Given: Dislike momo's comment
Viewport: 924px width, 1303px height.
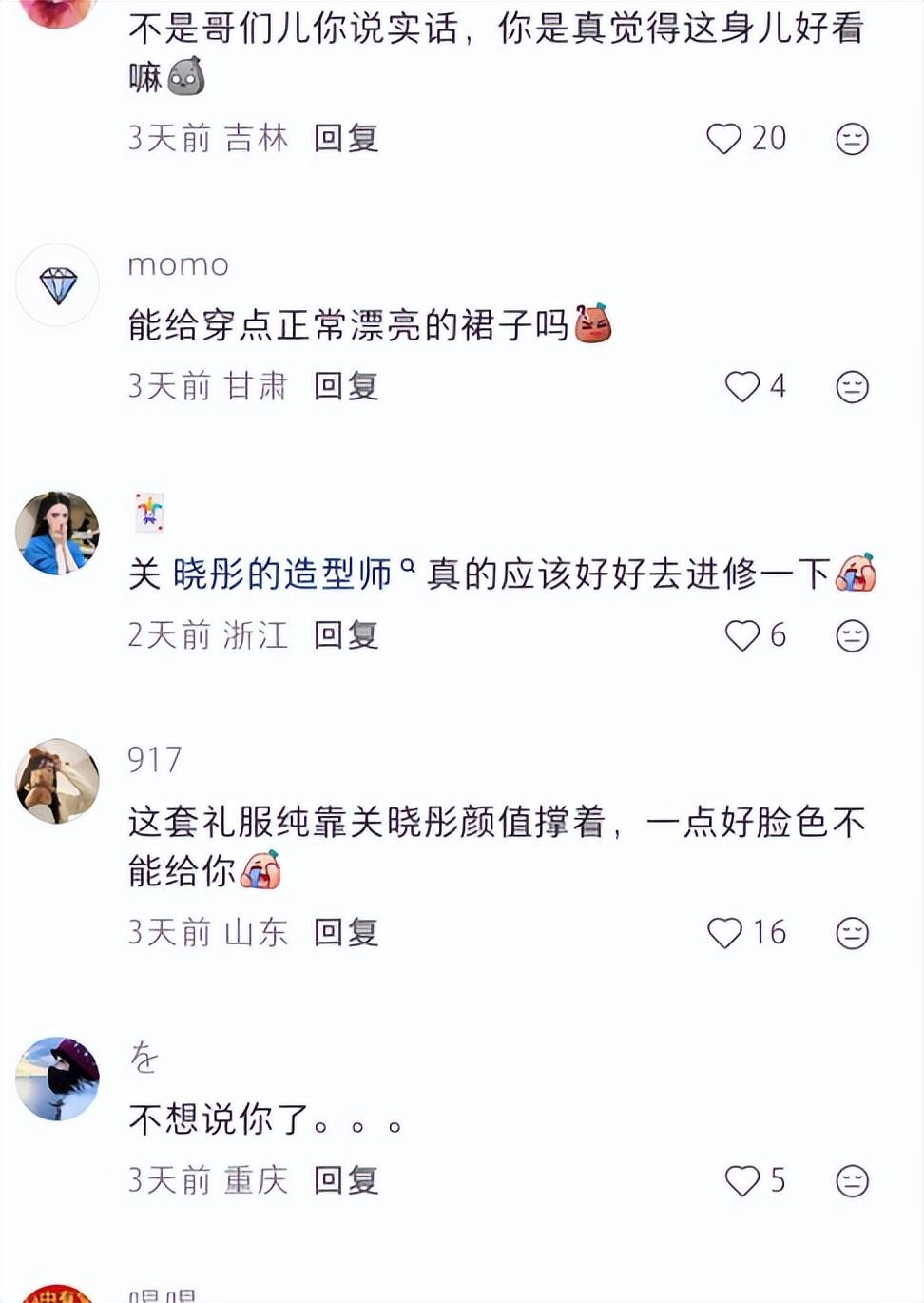Looking at the screenshot, I should click(x=852, y=387).
